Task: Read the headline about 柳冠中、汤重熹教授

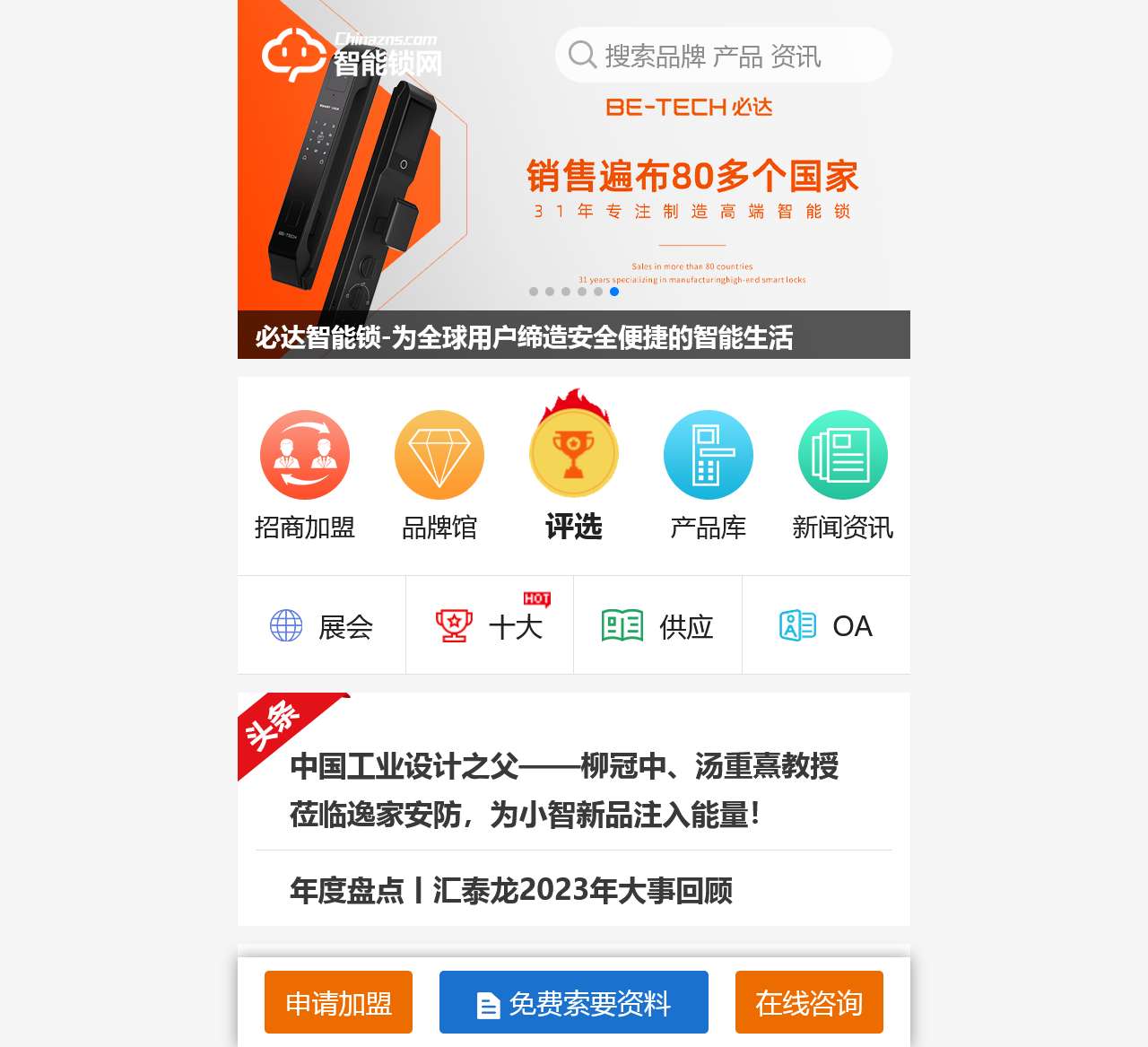Action: pyautogui.click(x=564, y=790)
